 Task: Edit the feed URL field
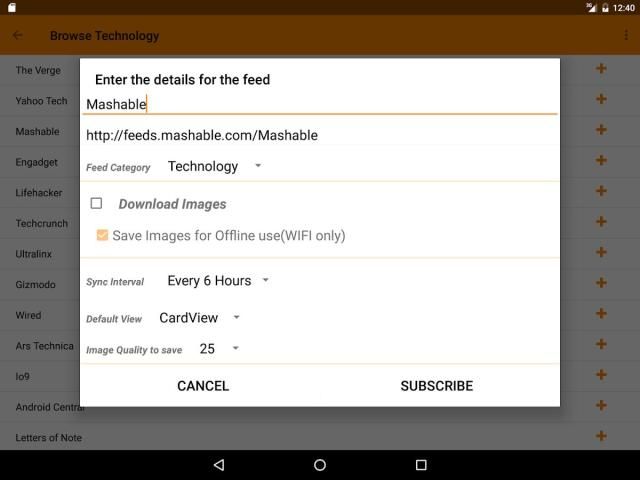320,135
